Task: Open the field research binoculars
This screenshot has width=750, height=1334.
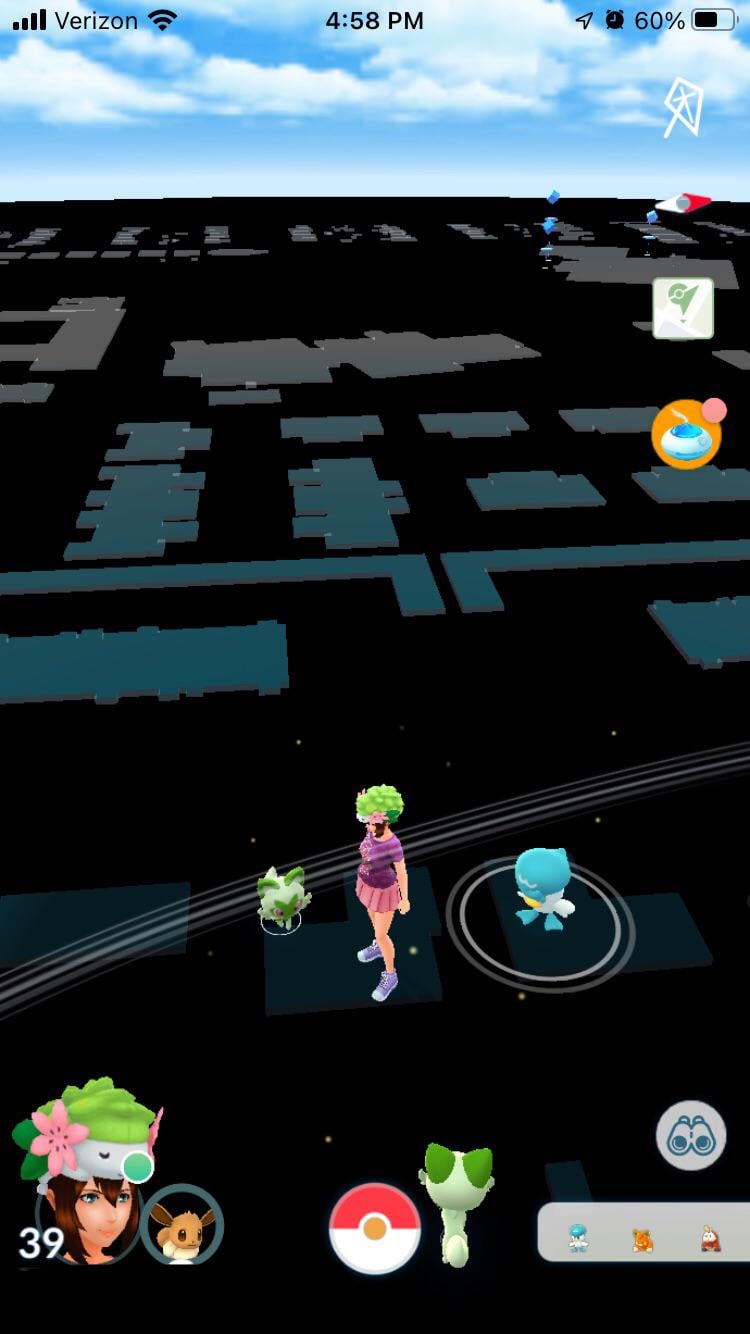Action: coord(690,1134)
